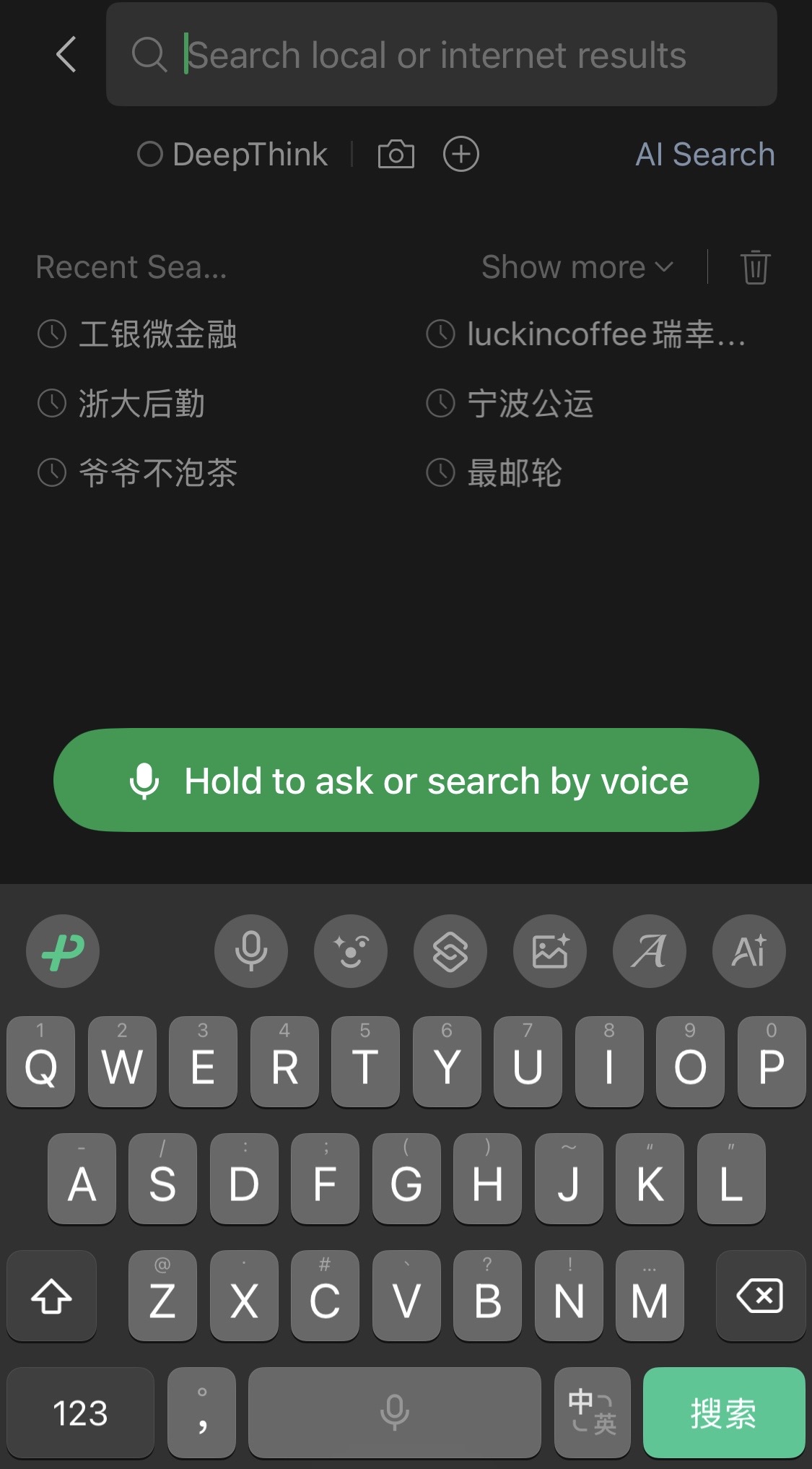Reopen recent search 爷爷不泡茶
The image size is (812, 1469).
[157, 473]
